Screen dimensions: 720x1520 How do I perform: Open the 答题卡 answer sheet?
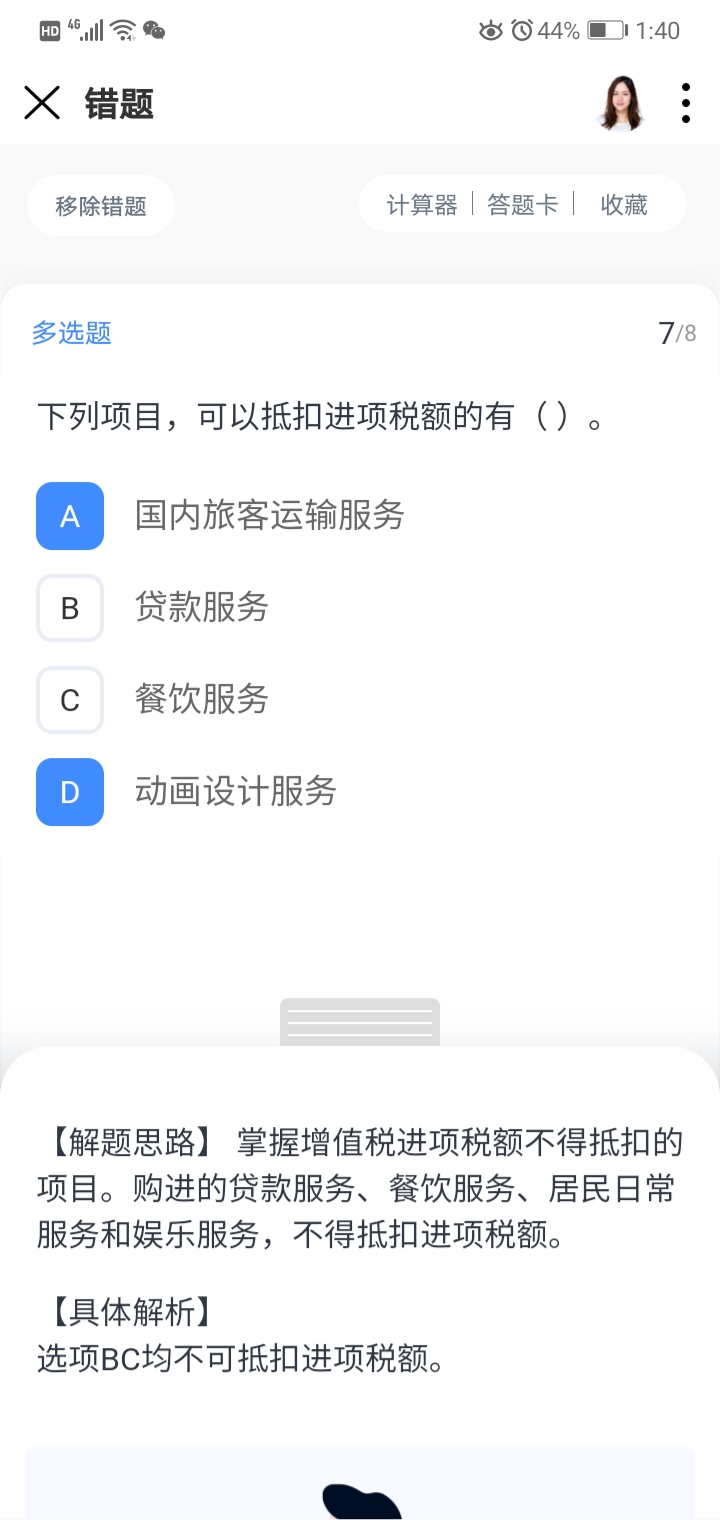[x=522, y=205]
